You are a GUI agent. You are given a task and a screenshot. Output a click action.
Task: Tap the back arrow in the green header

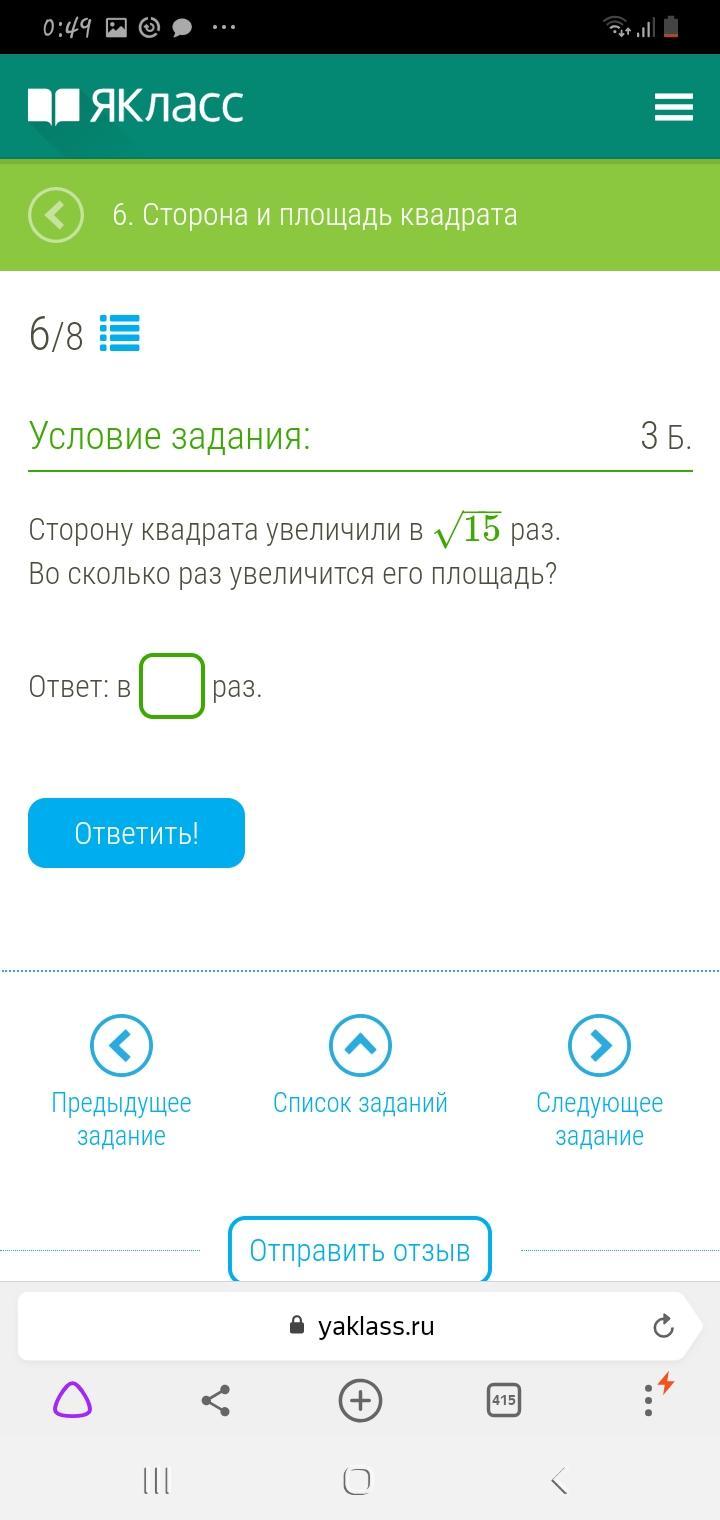point(56,215)
